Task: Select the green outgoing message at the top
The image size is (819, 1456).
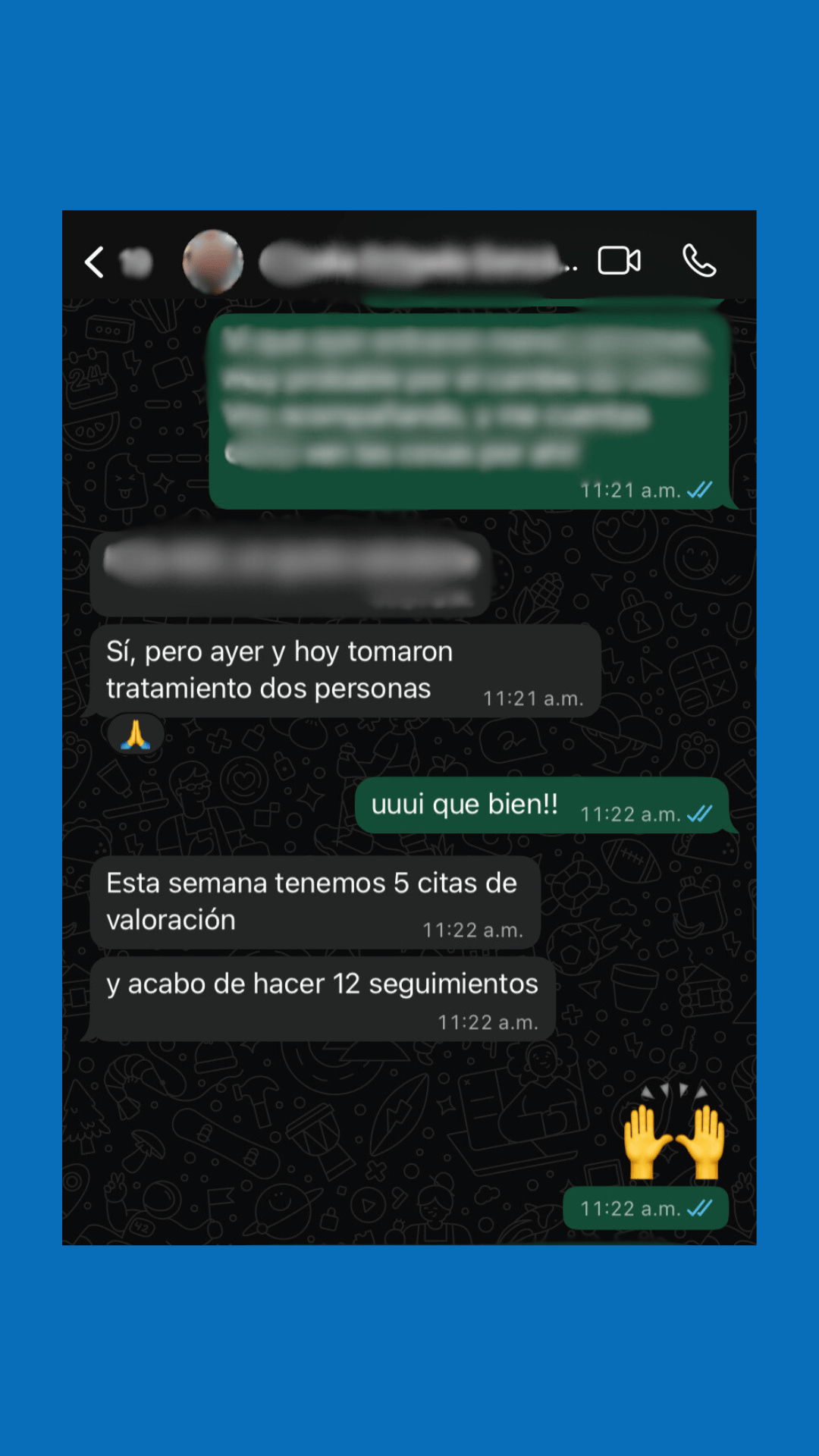Action: (469, 402)
